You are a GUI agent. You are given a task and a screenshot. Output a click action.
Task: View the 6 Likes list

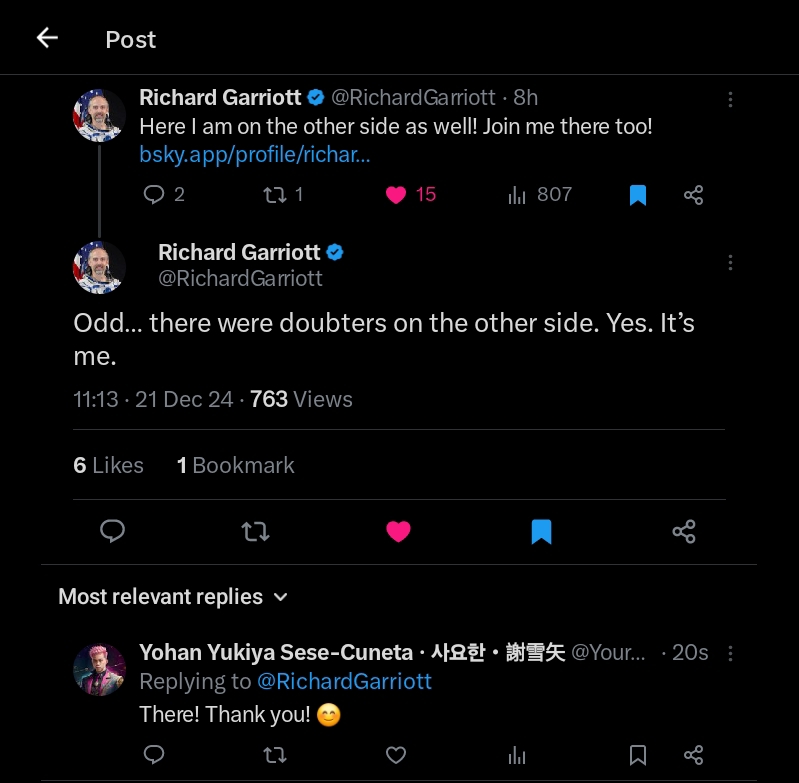tap(108, 465)
